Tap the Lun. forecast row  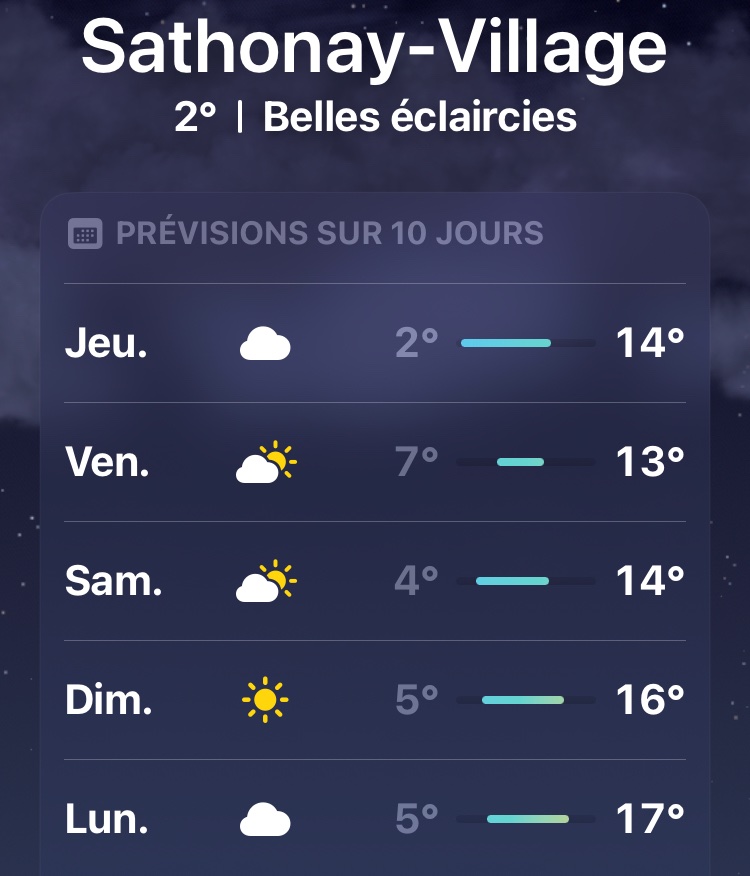(x=375, y=819)
